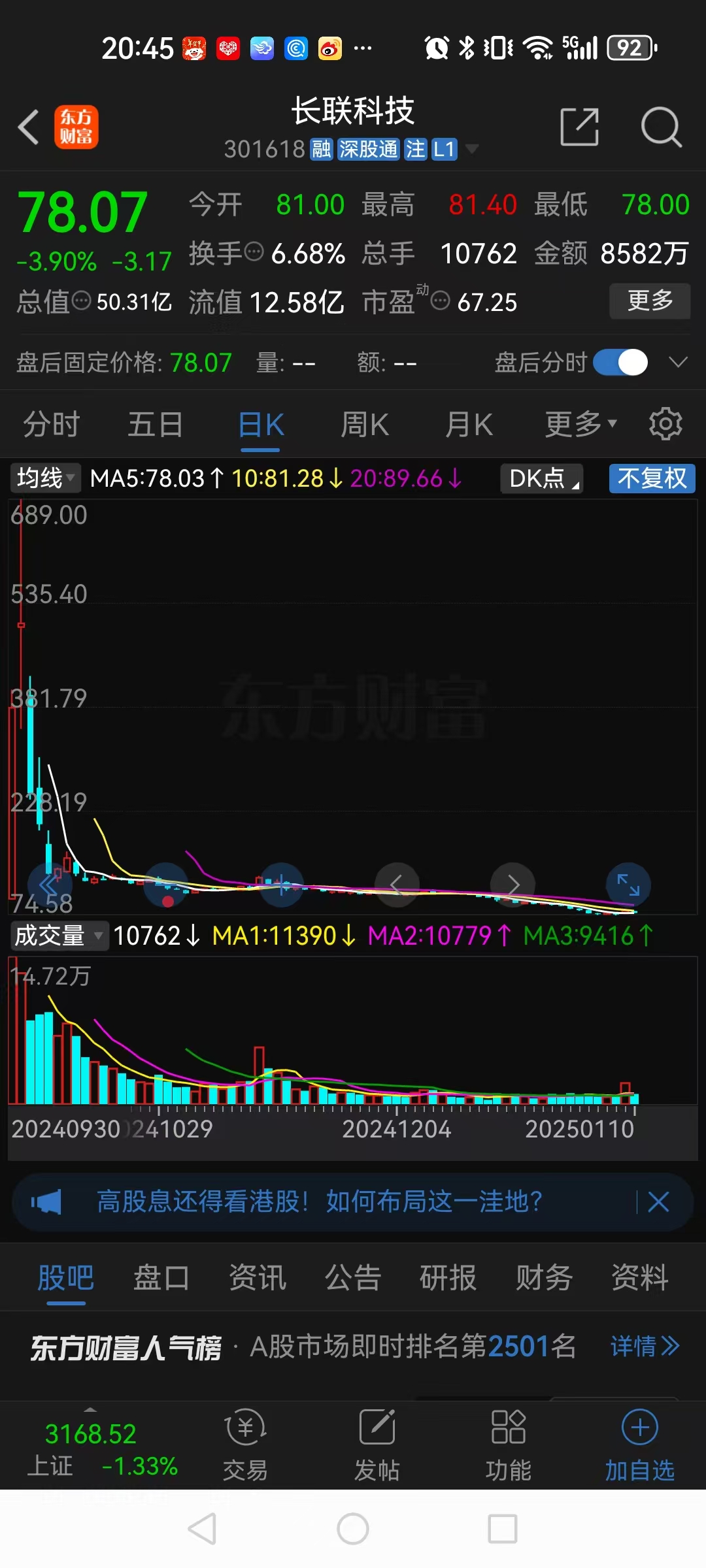Expand the chart to fullscreen
Image resolution: width=706 pixels, height=1568 pixels.
click(x=628, y=885)
